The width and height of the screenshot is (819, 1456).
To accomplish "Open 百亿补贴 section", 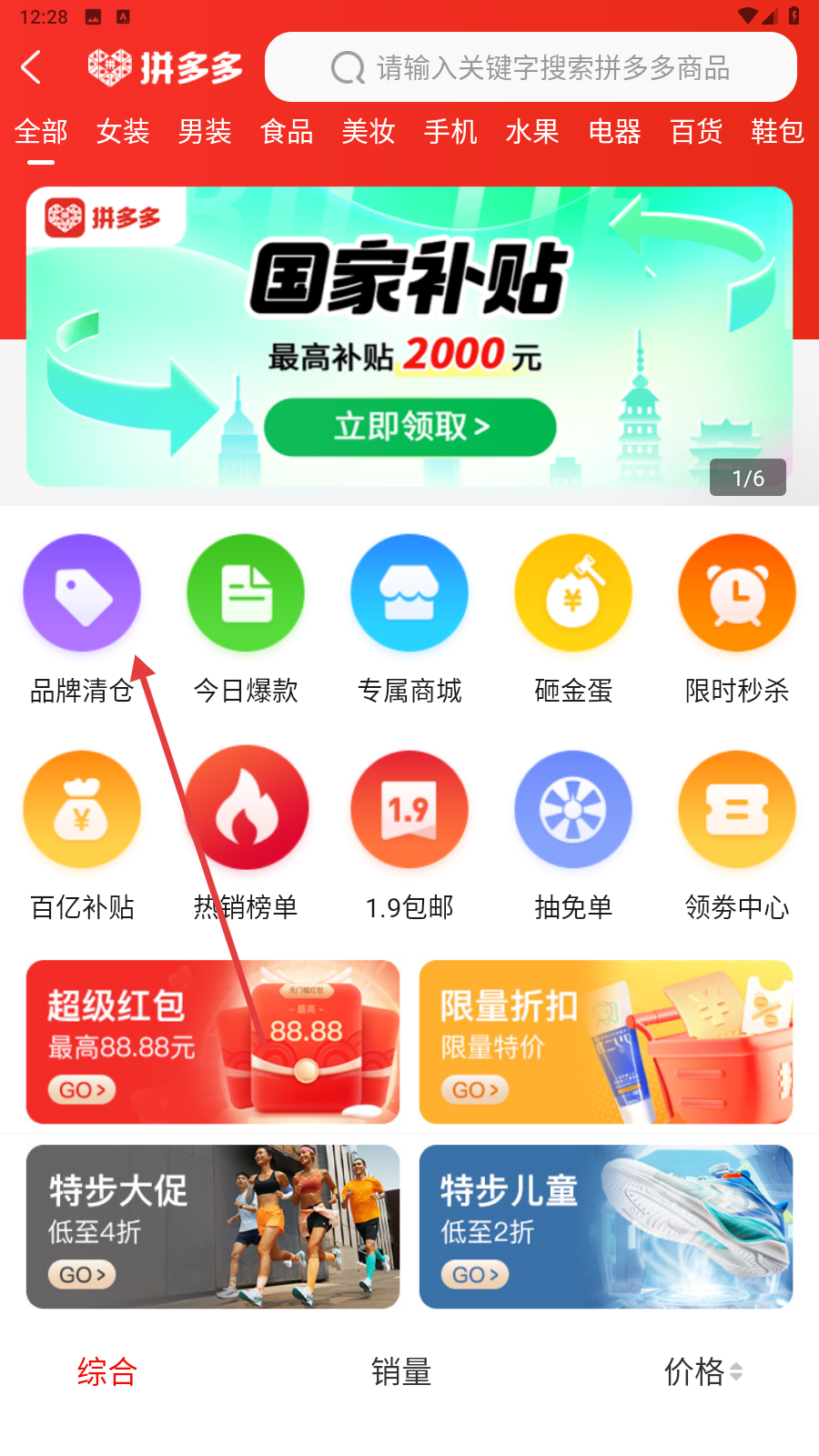I will click(82, 810).
